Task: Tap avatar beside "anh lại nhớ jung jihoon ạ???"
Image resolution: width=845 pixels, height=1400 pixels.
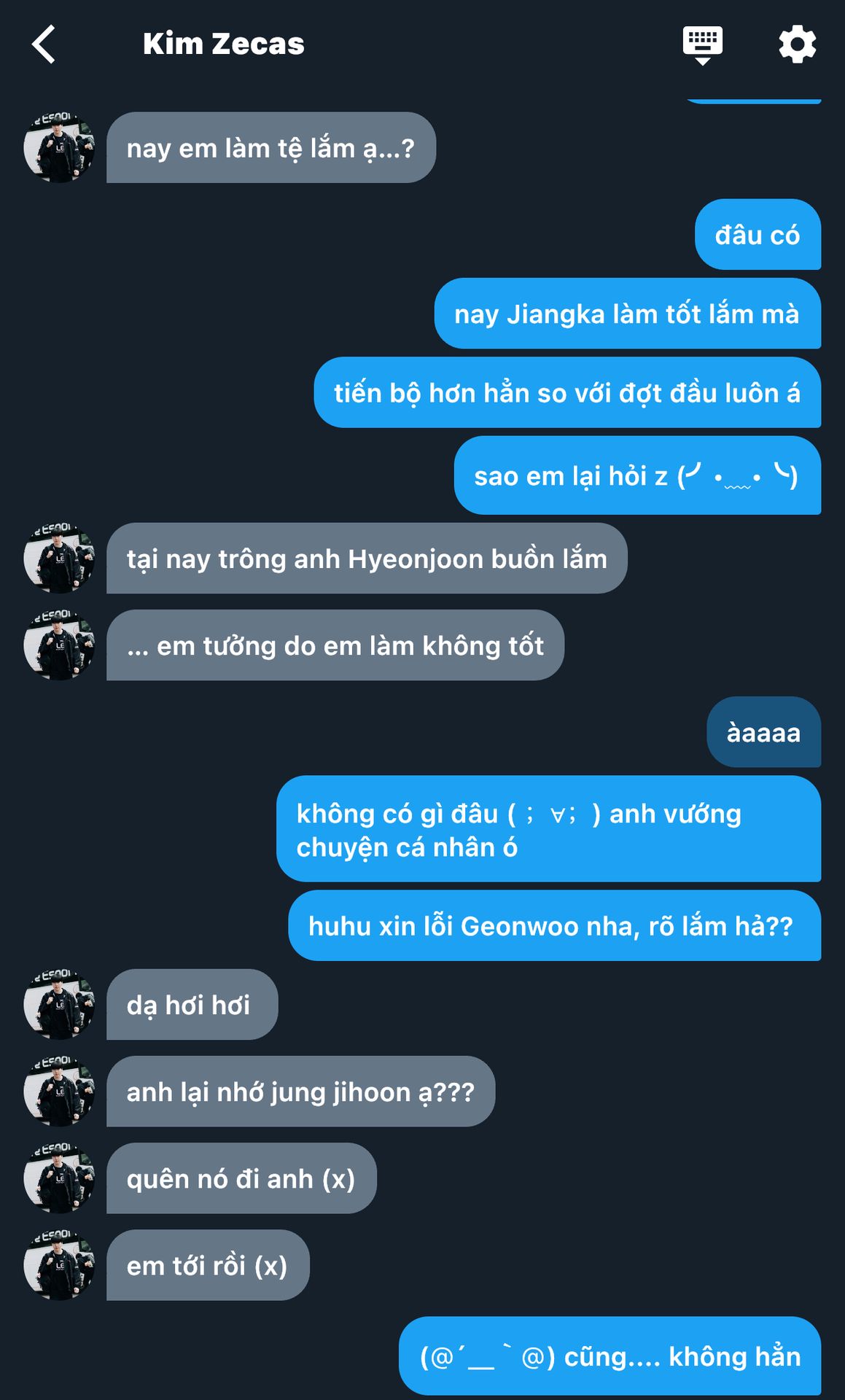Action: click(59, 1092)
